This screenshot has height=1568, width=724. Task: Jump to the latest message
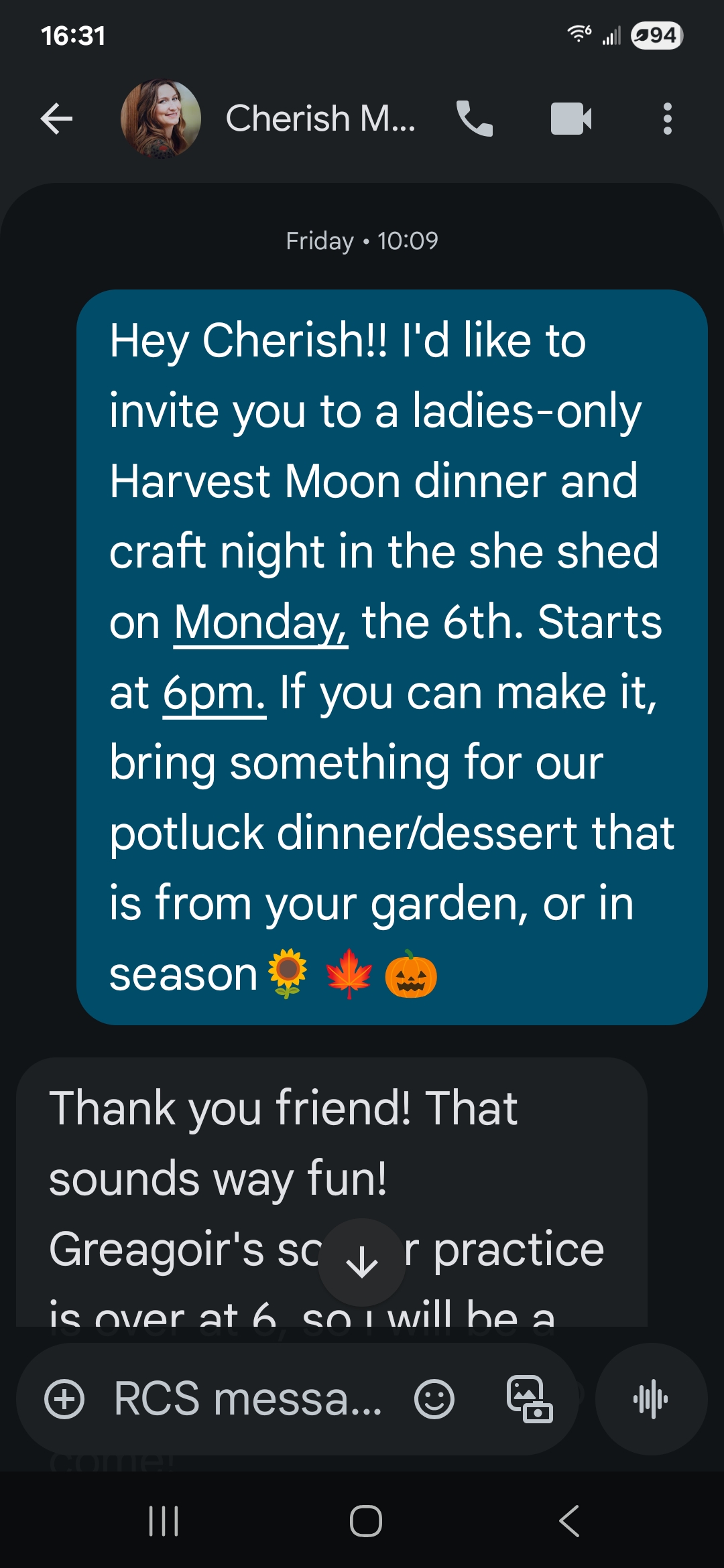[362, 1262]
